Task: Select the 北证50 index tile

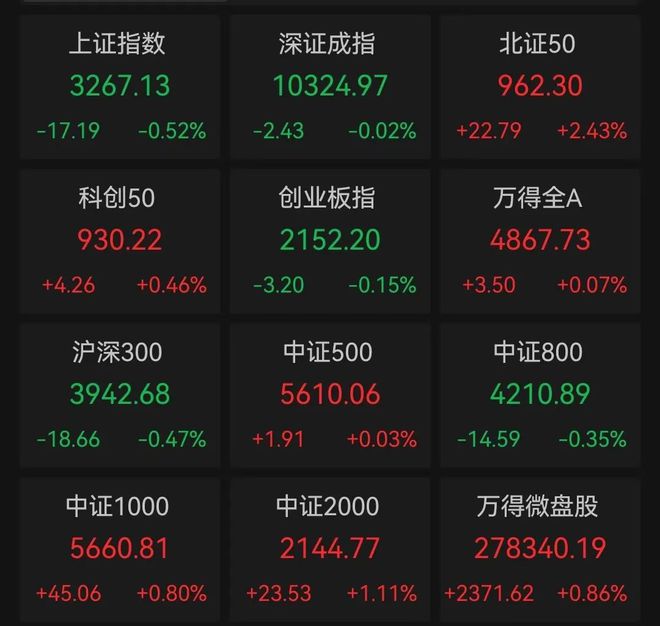Action: pyautogui.click(x=540, y=86)
